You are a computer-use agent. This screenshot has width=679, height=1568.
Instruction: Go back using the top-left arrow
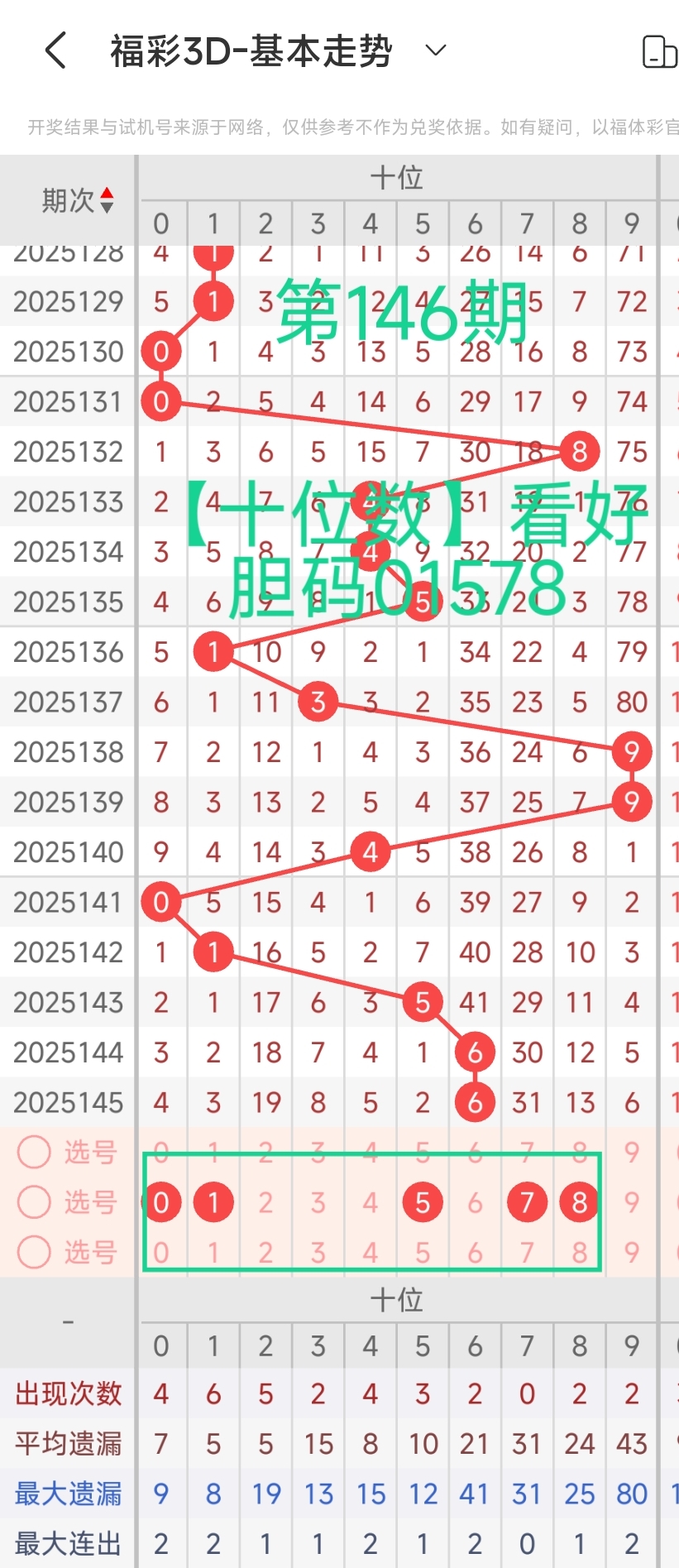55,50
